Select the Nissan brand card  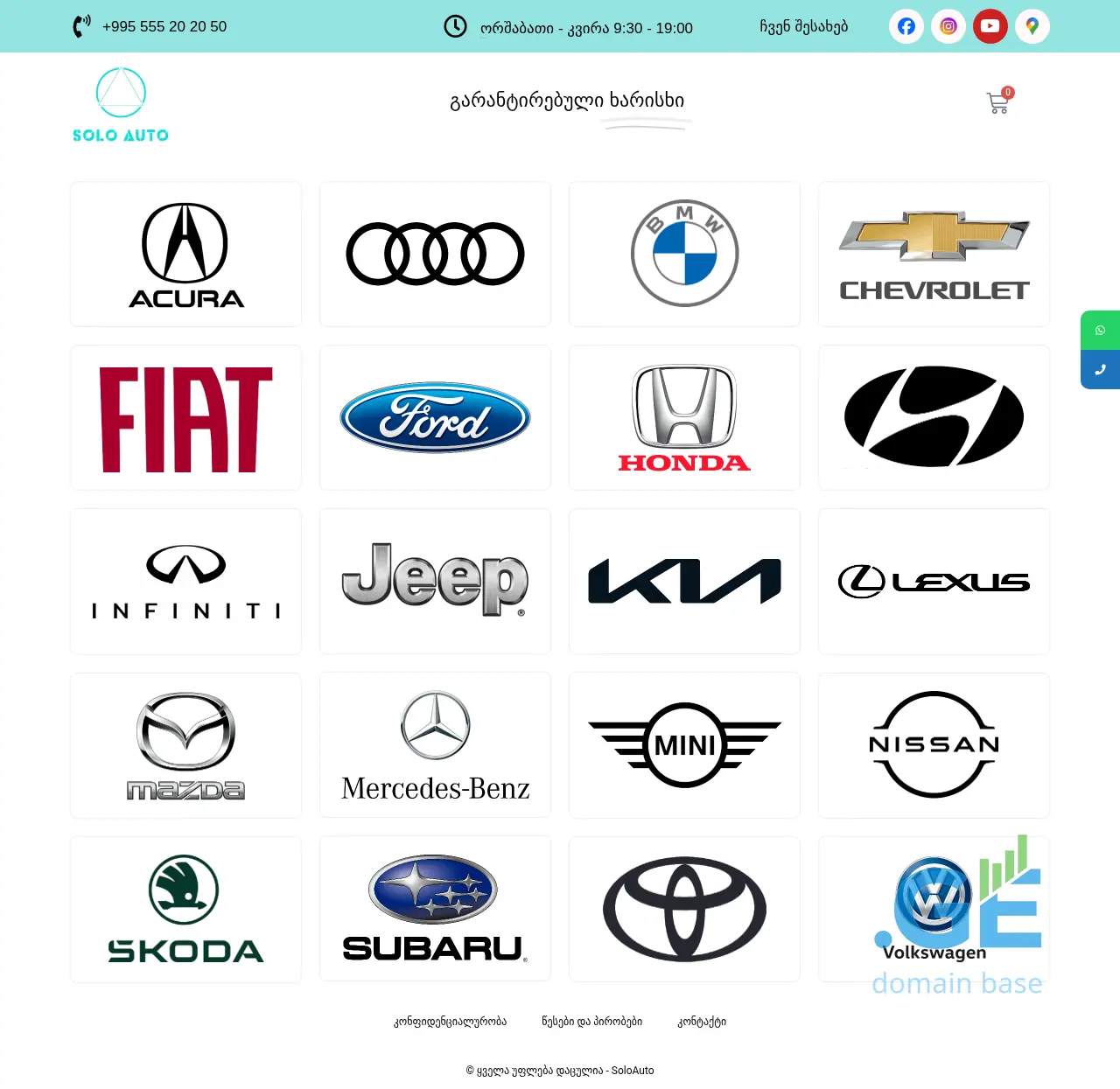934,745
